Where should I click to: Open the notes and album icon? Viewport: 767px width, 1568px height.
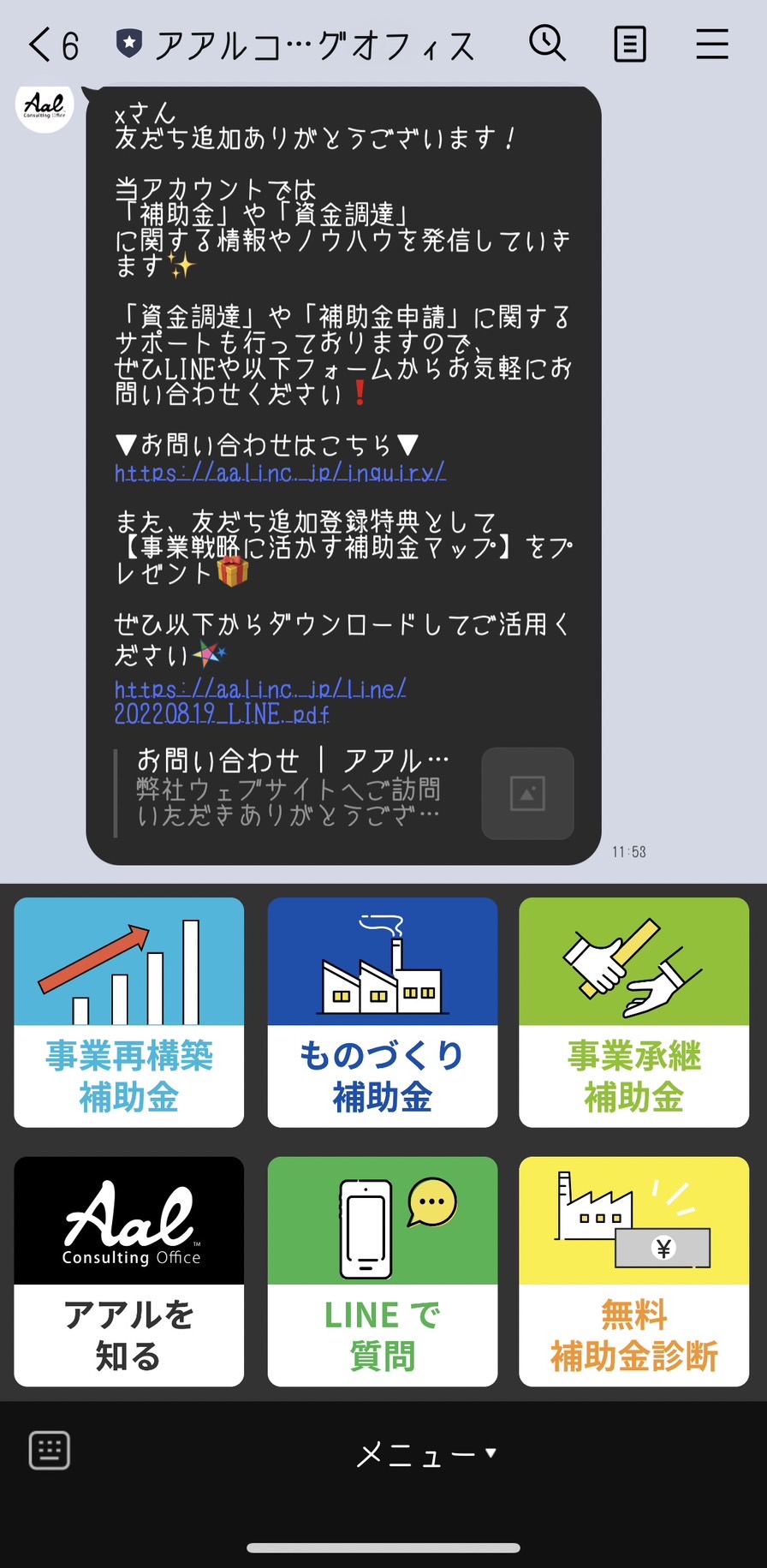point(629,45)
